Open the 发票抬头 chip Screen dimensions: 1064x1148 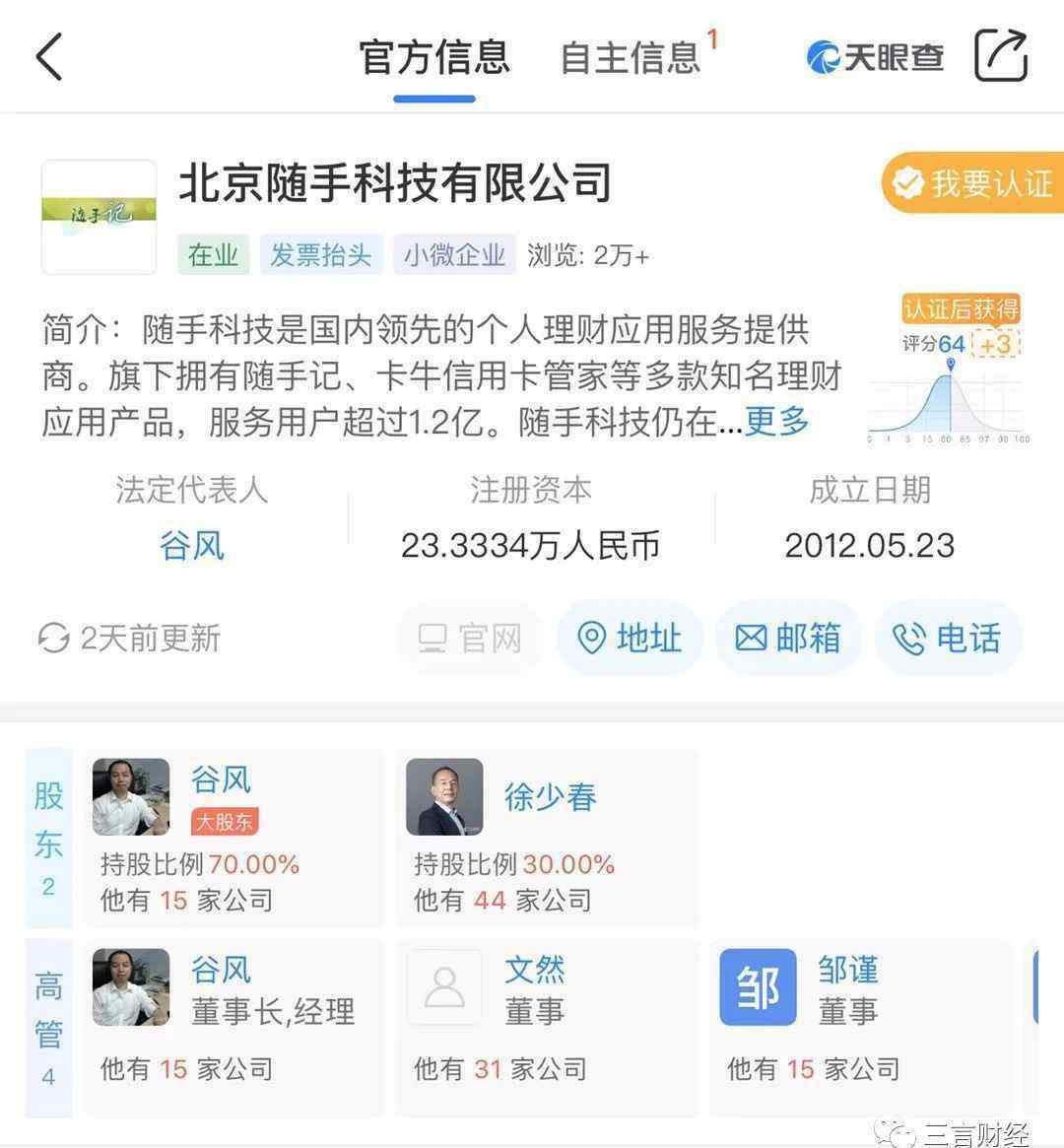point(320,255)
